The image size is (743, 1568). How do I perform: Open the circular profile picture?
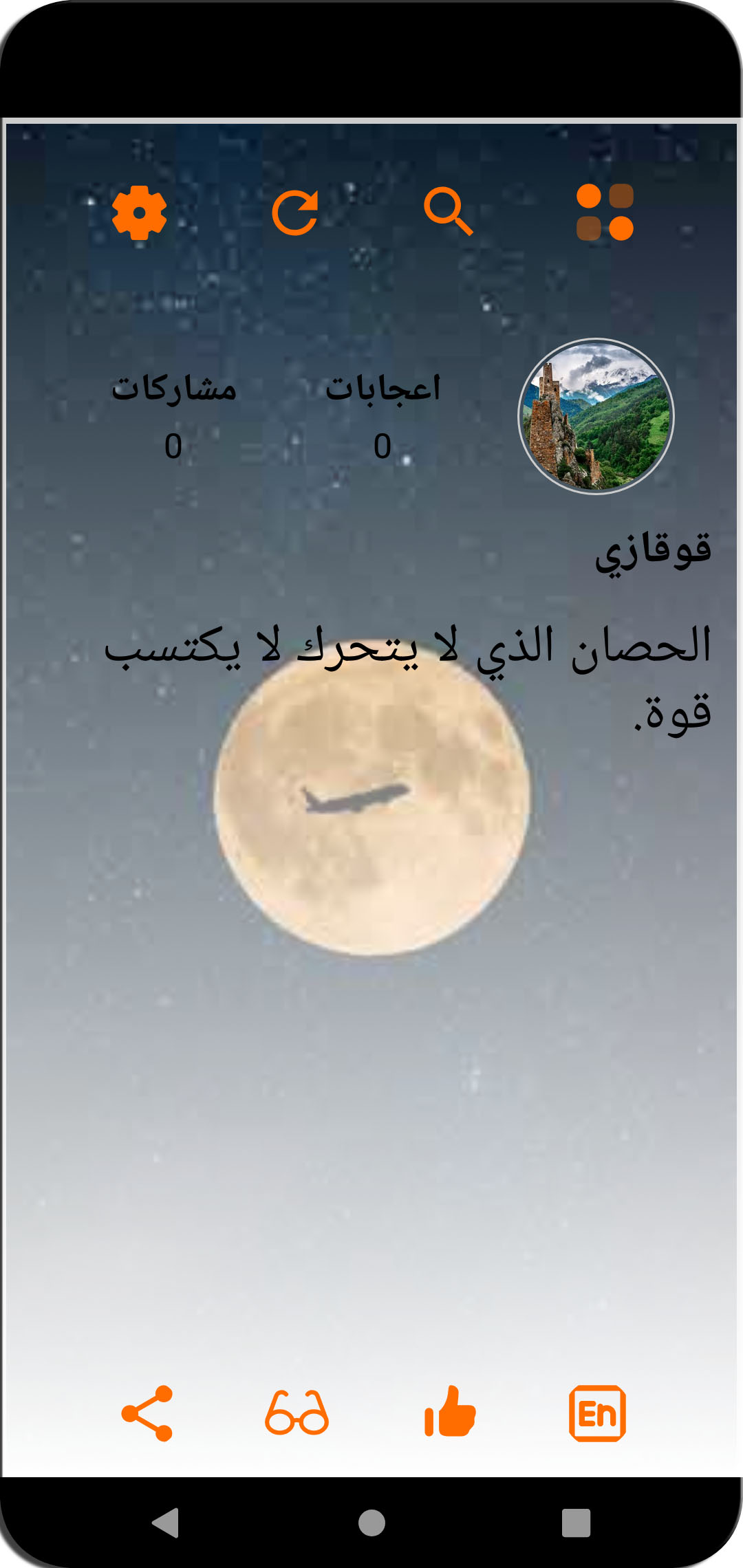click(x=596, y=416)
